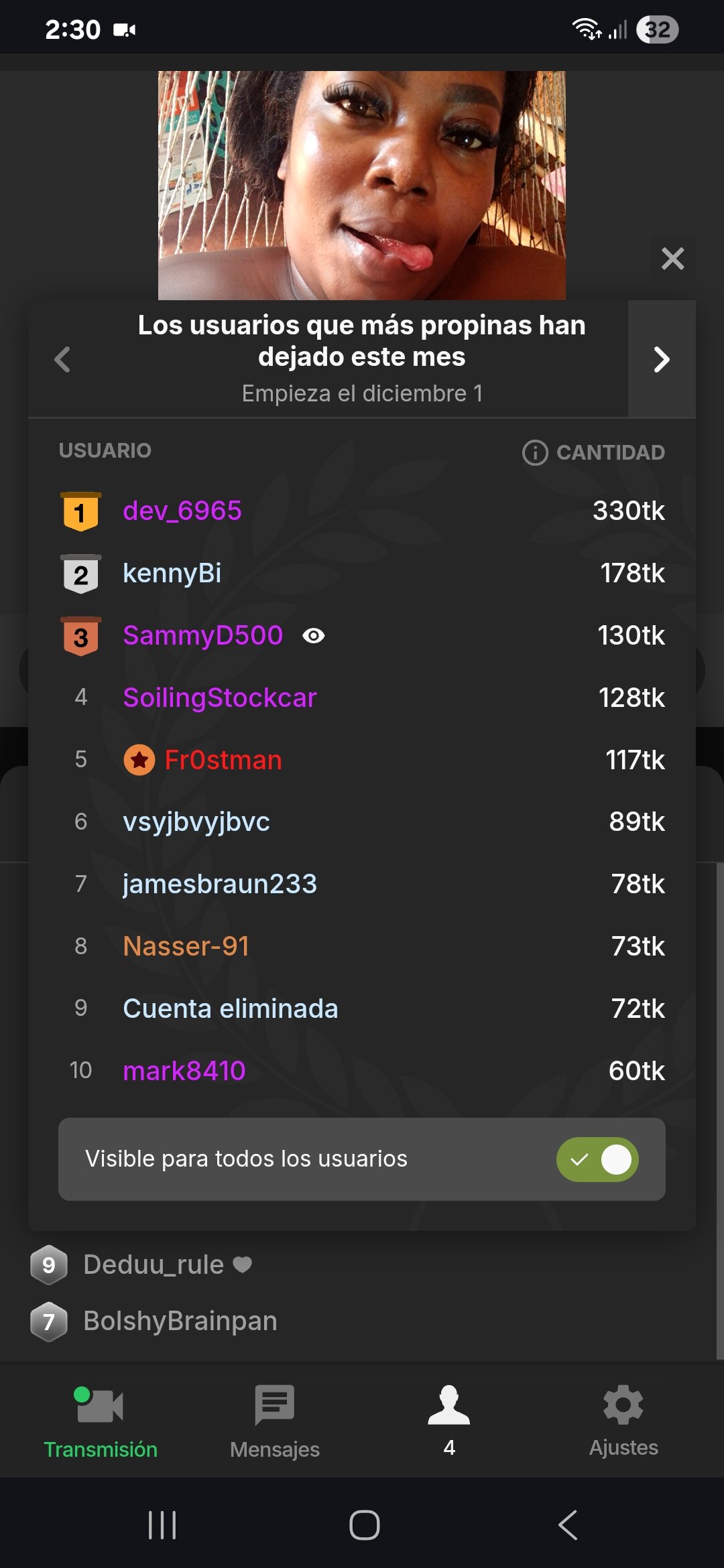Close the top tippers panel
The width and height of the screenshot is (724, 1568).
[672, 259]
